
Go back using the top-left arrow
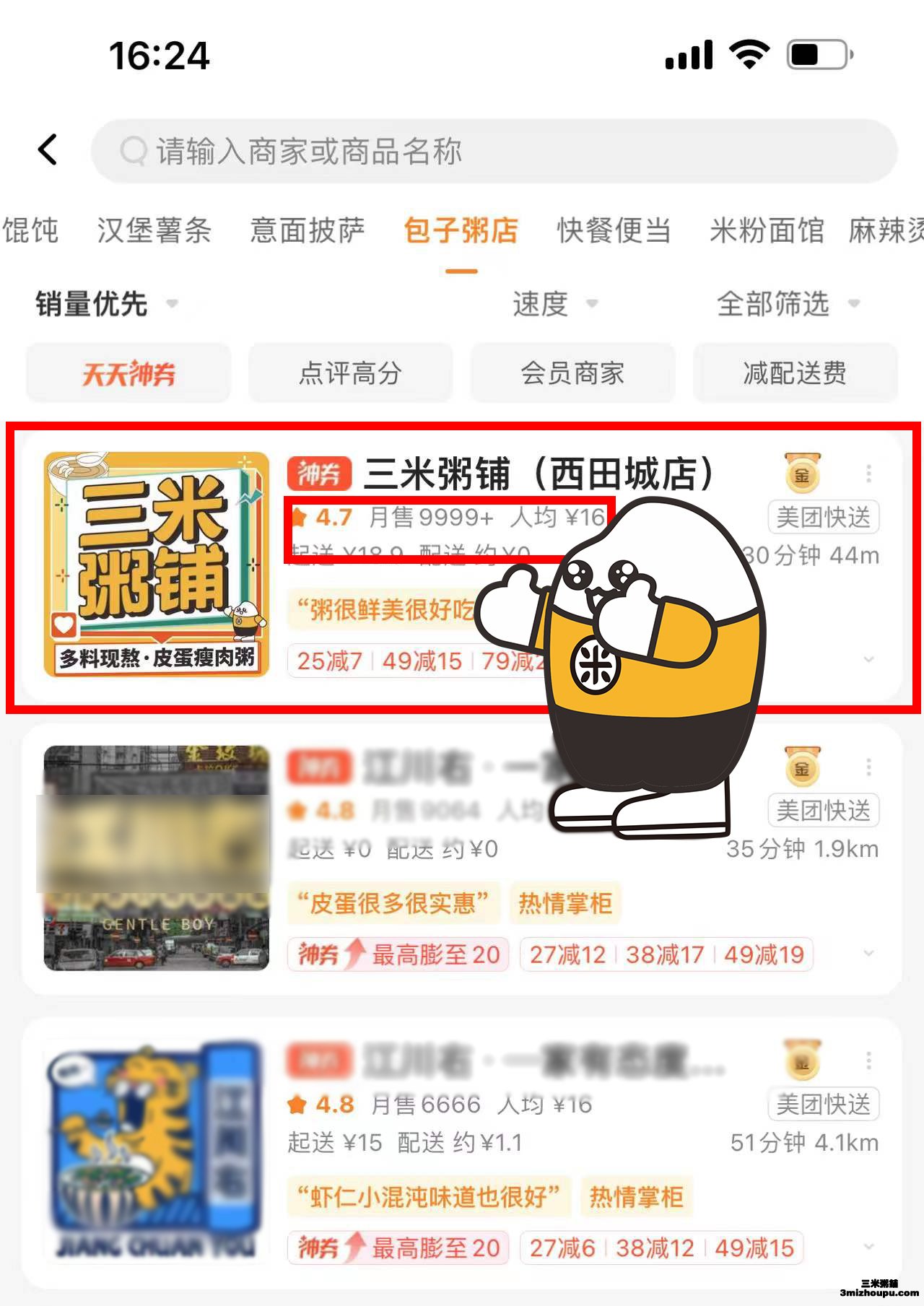[48, 150]
